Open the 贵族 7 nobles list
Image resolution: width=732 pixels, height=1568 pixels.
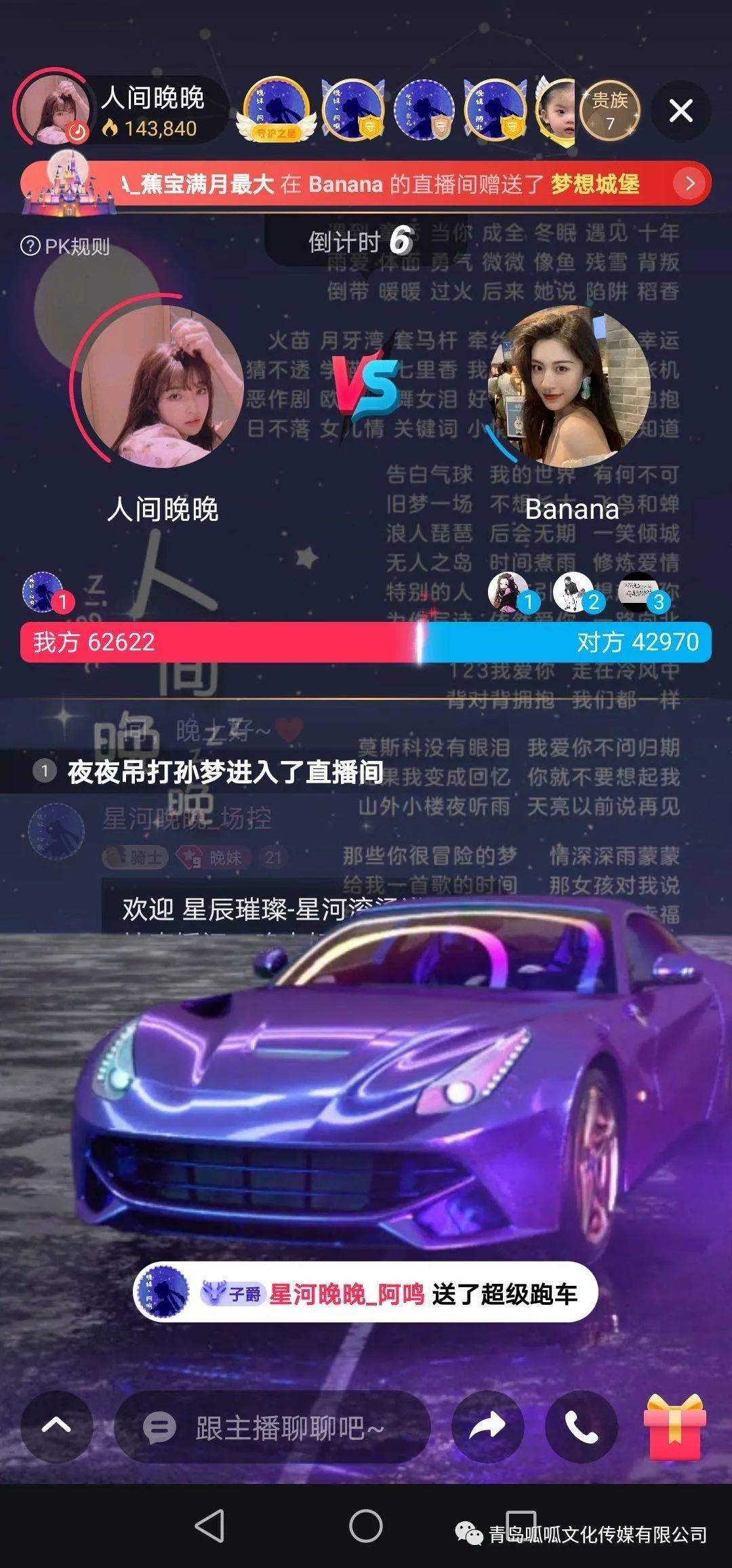(609, 111)
